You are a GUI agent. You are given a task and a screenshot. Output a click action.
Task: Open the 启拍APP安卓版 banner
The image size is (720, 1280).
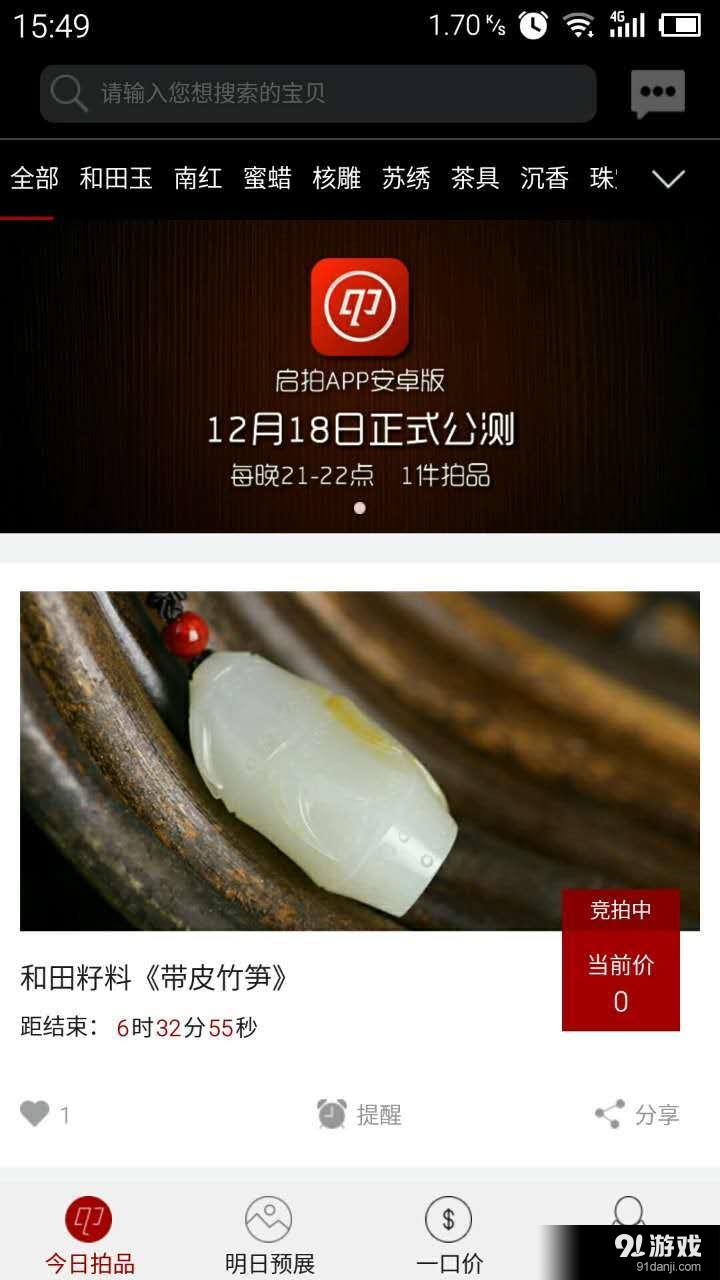pyautogui.click(x=360, y=376)
